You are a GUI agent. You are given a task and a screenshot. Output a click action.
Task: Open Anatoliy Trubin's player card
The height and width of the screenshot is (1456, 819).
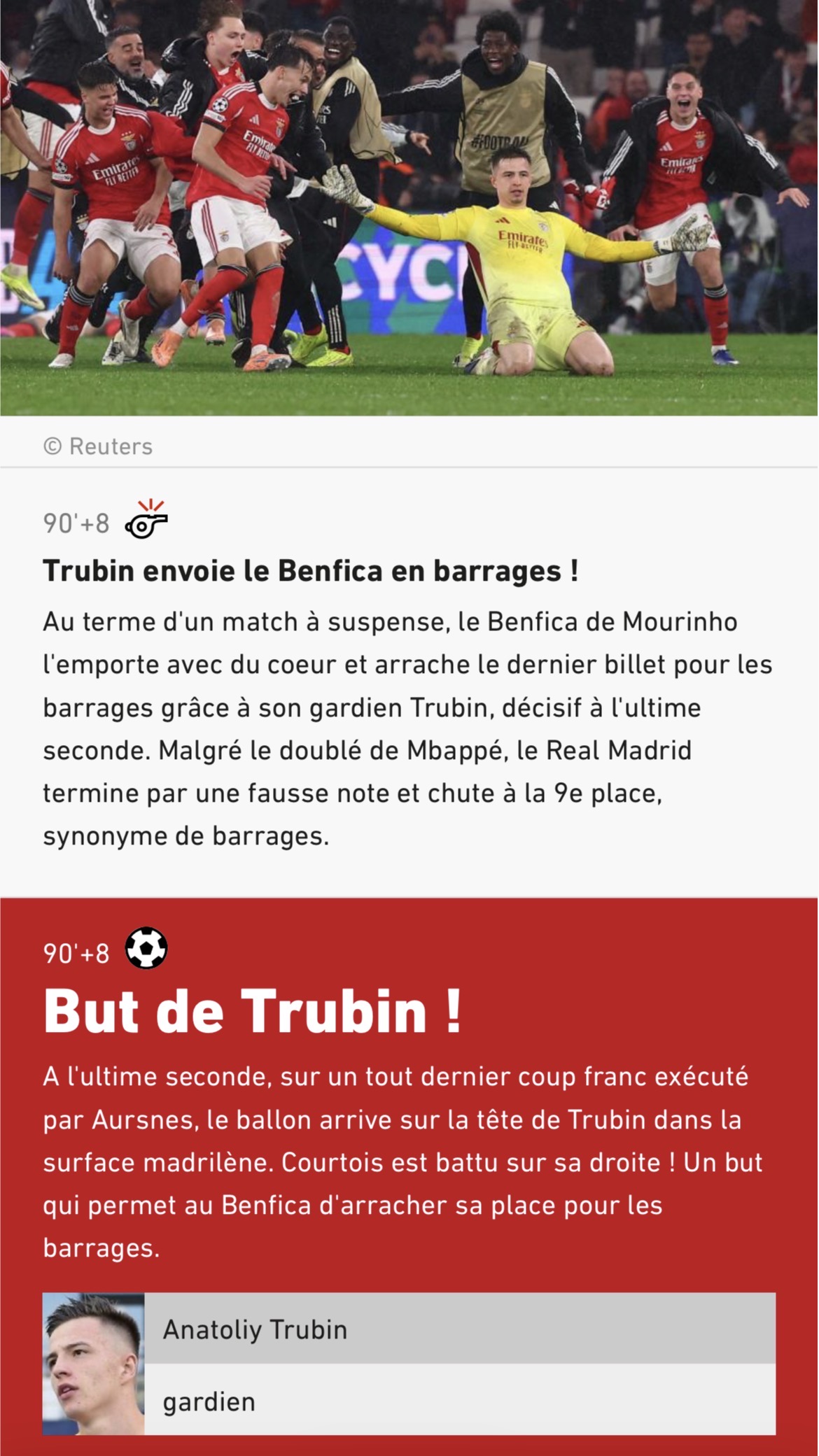click(x=409, y=1363)
